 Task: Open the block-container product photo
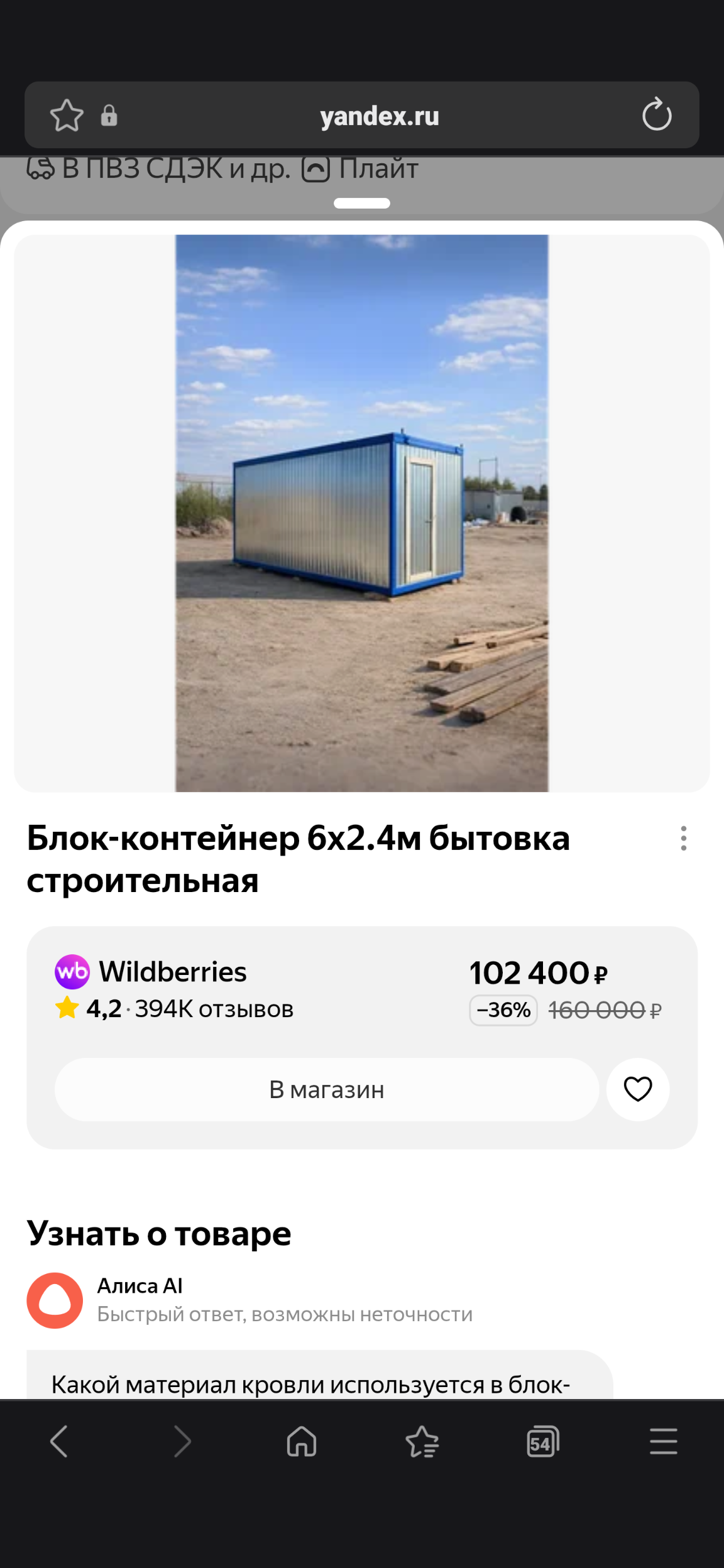(361, 513)
